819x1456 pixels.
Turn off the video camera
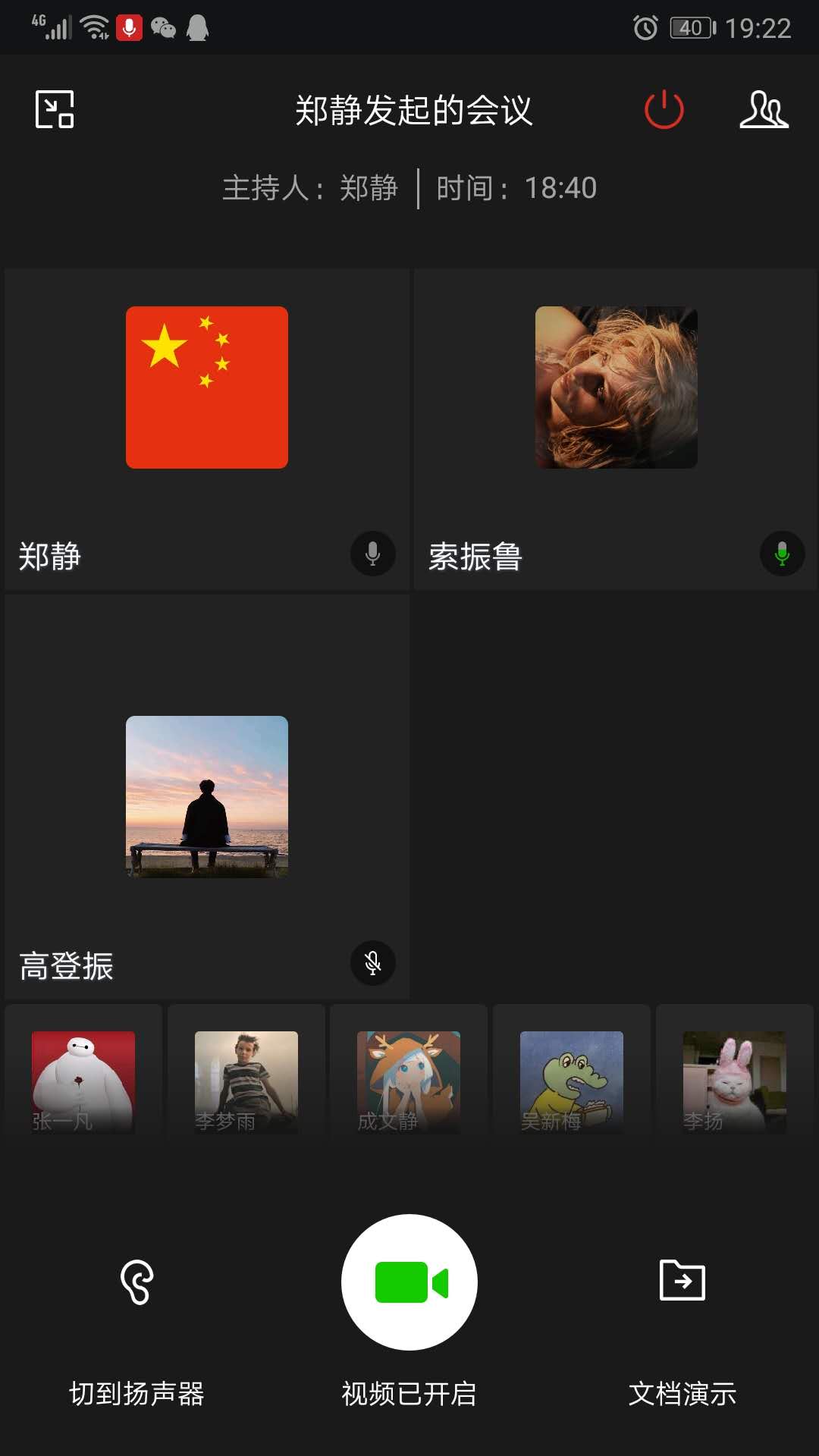pyautogui.click(x=409, y=1282)
